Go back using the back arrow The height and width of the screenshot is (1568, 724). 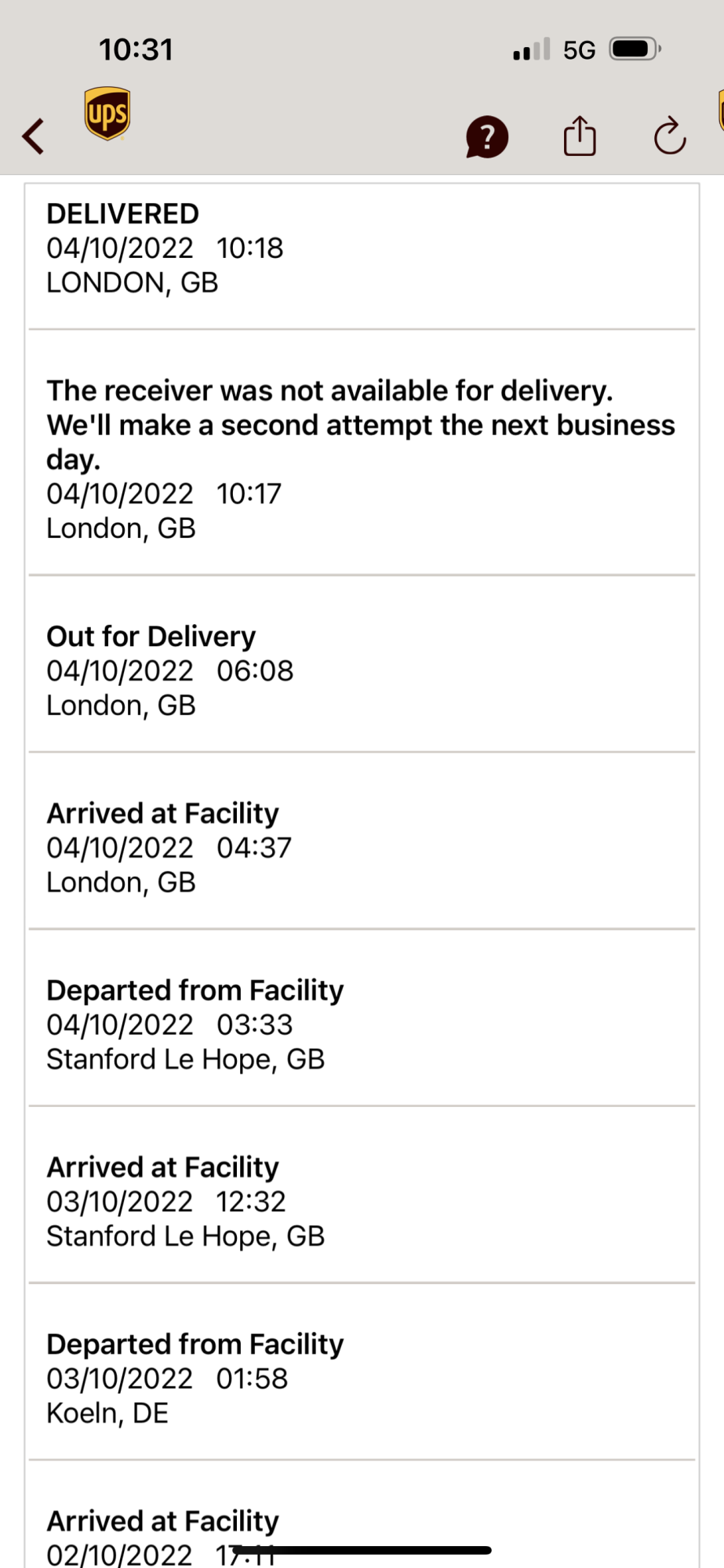click(x=34, y=136)
